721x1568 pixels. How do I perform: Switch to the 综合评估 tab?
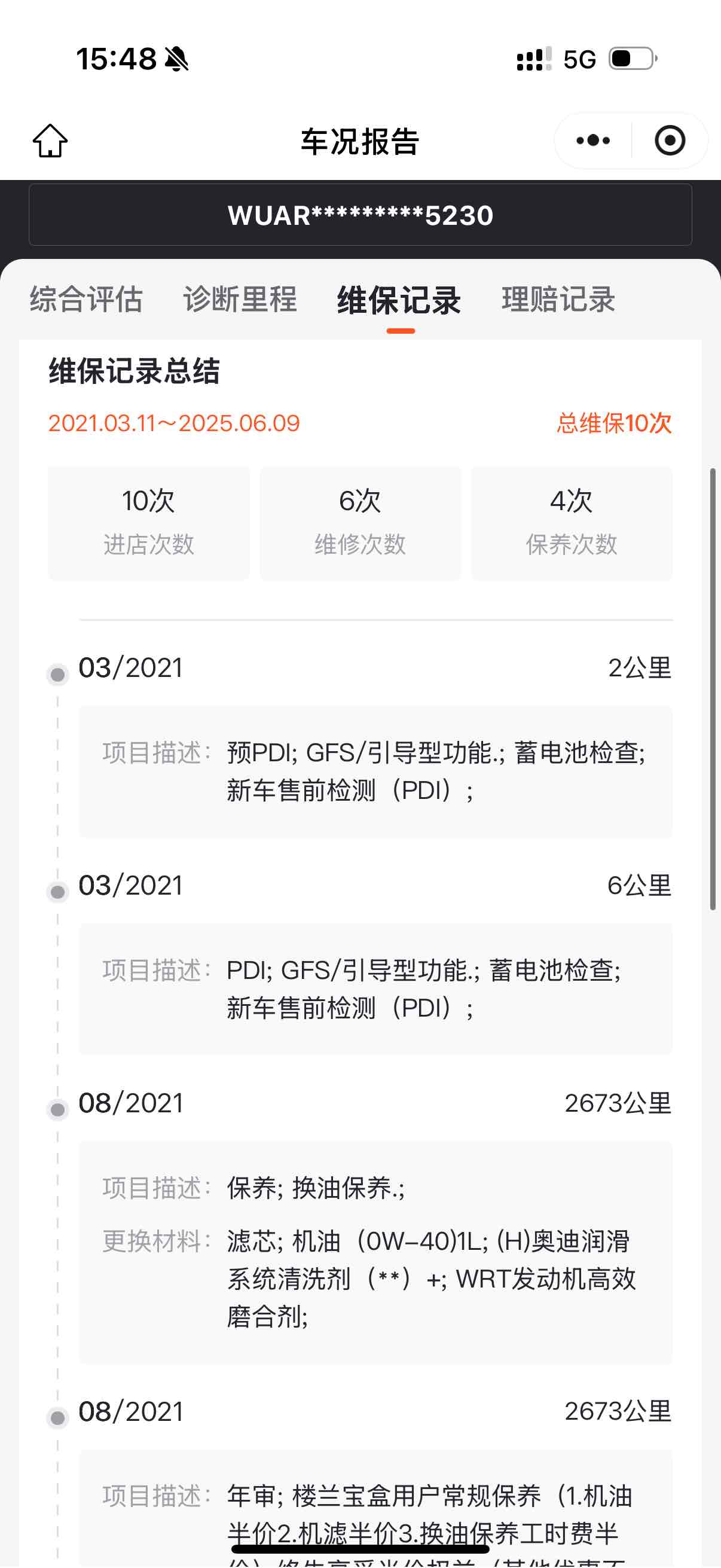pyautogui.click(x=87, y=300)
